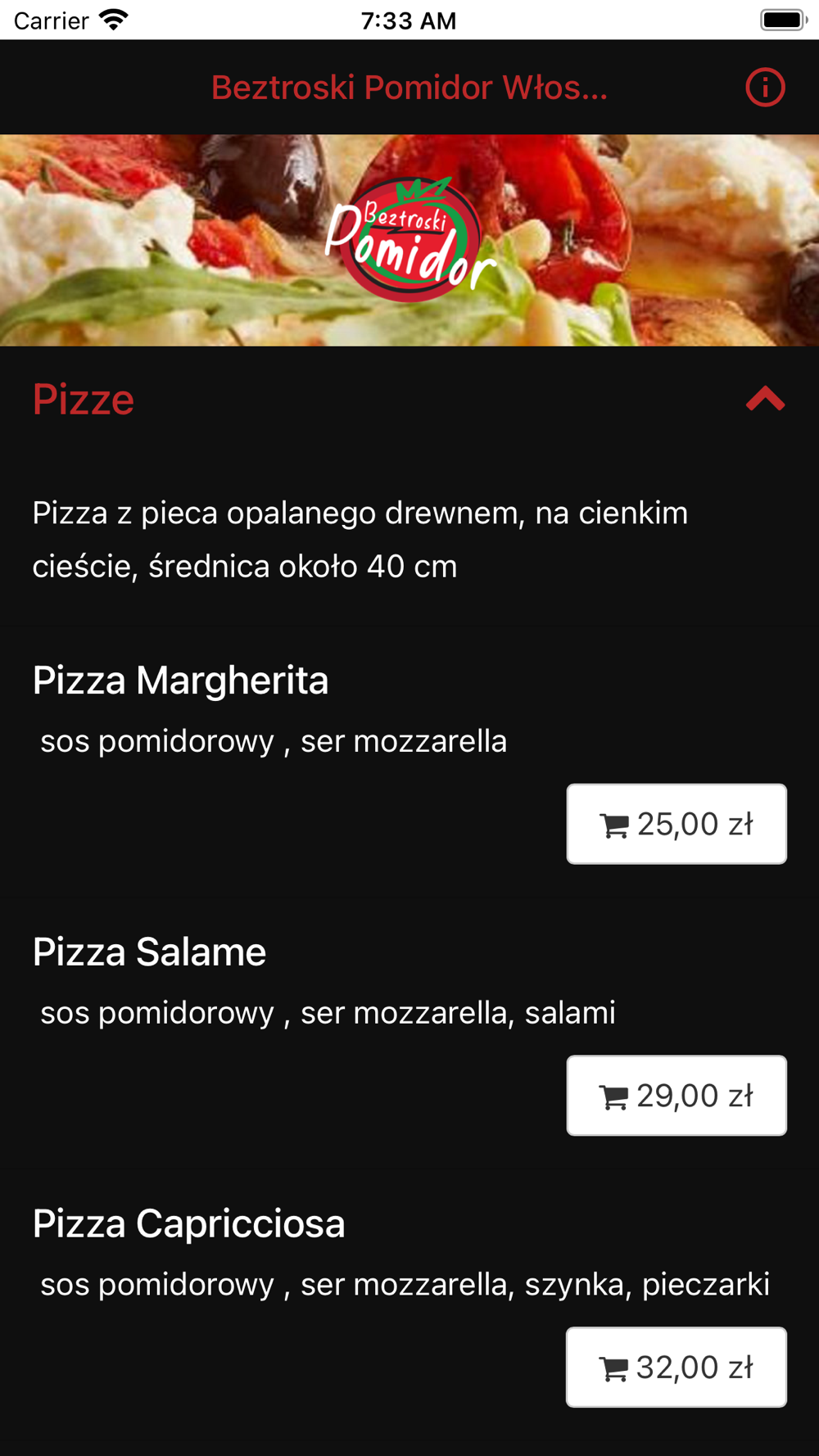Add Pizza Margherita for 25,00 zł
Screen dimensions: 819x1456
coord(676,824)
